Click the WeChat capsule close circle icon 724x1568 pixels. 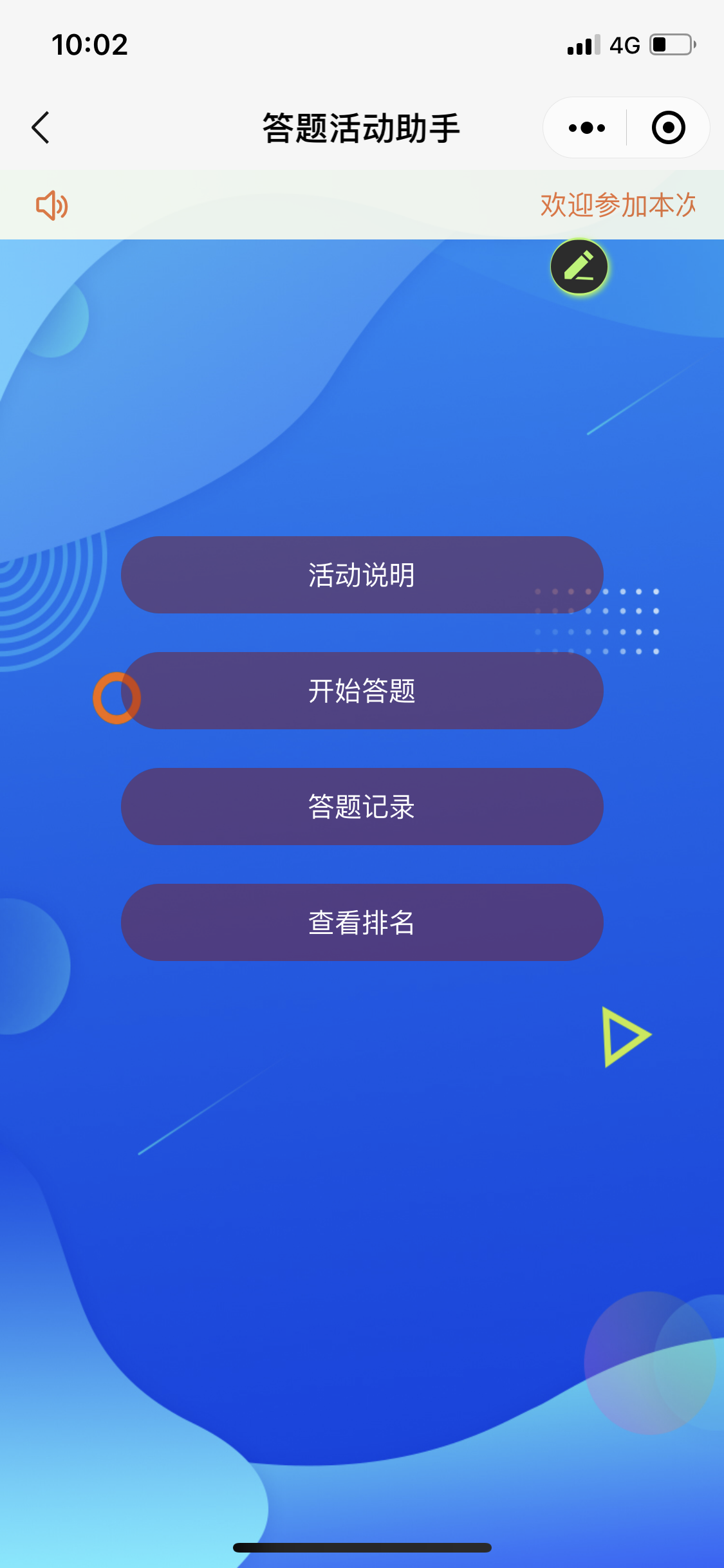[667, 127]
